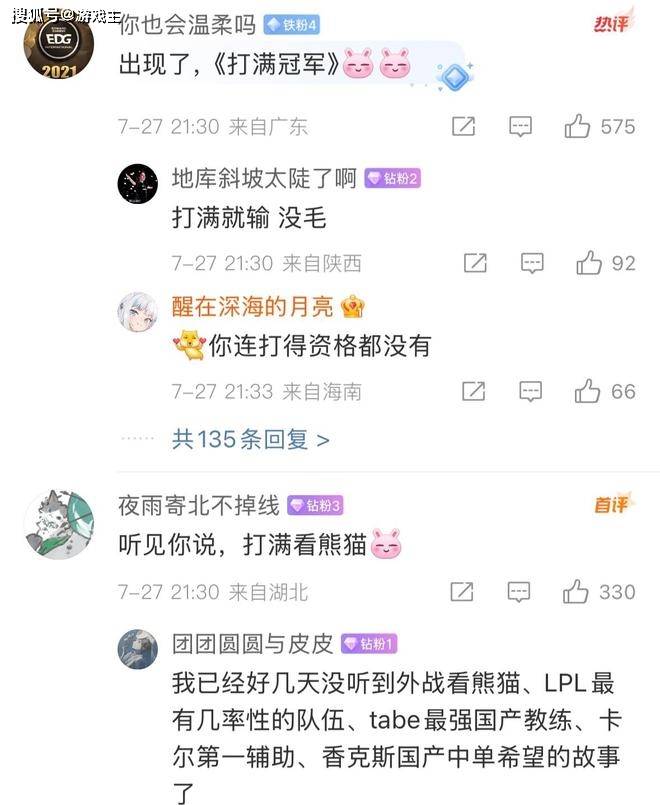Like the comment by 你也会温柔吗

(x=577, y=127)
